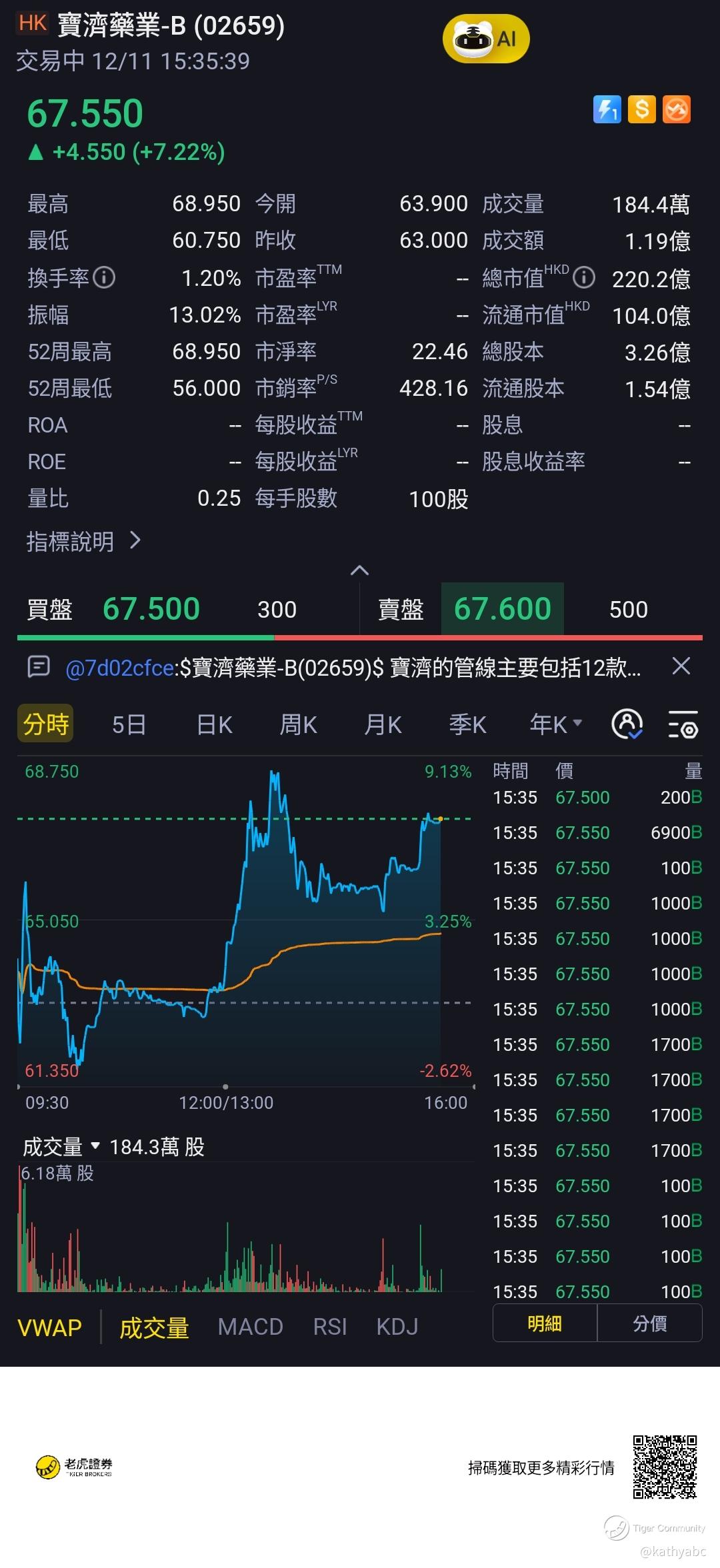Switch to the 月K chart tab
Viewport: 720px width, 1568px height.
tap(383, 724)
